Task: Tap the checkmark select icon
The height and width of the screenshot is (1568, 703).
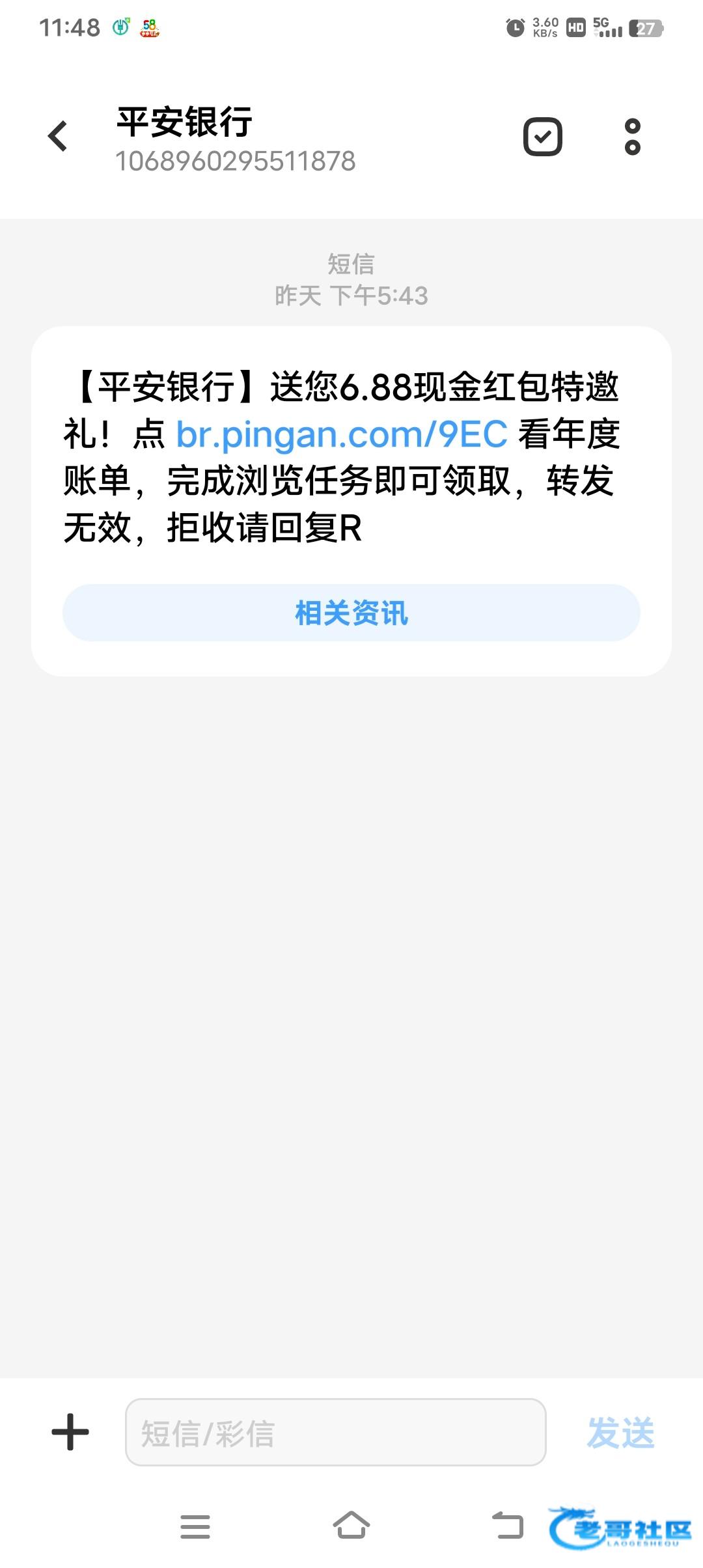Action: pyautogui.click(x=542, y=137)
